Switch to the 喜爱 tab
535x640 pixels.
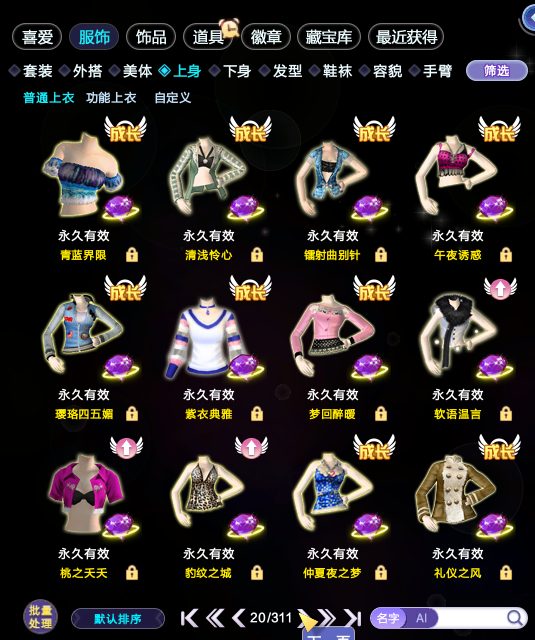pos(37,37)
